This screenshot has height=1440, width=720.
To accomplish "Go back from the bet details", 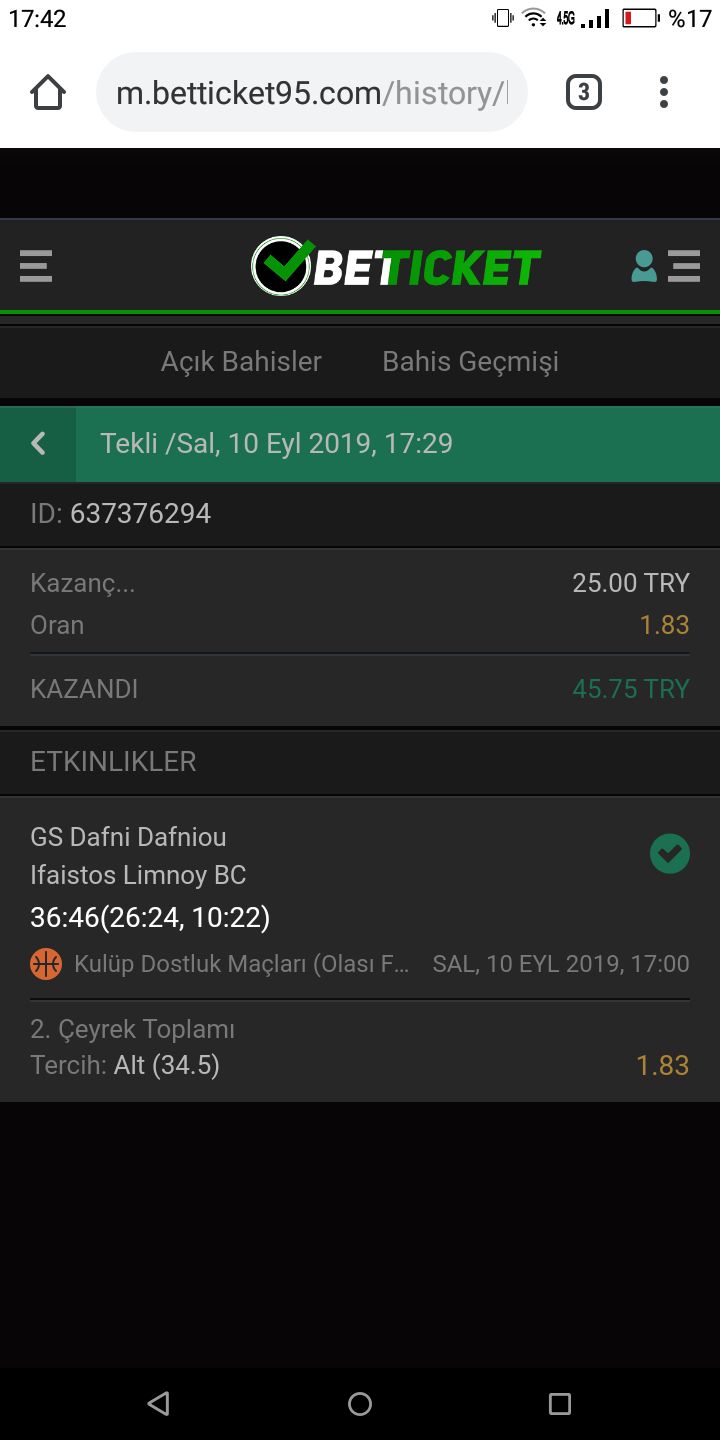I will 38,443.
